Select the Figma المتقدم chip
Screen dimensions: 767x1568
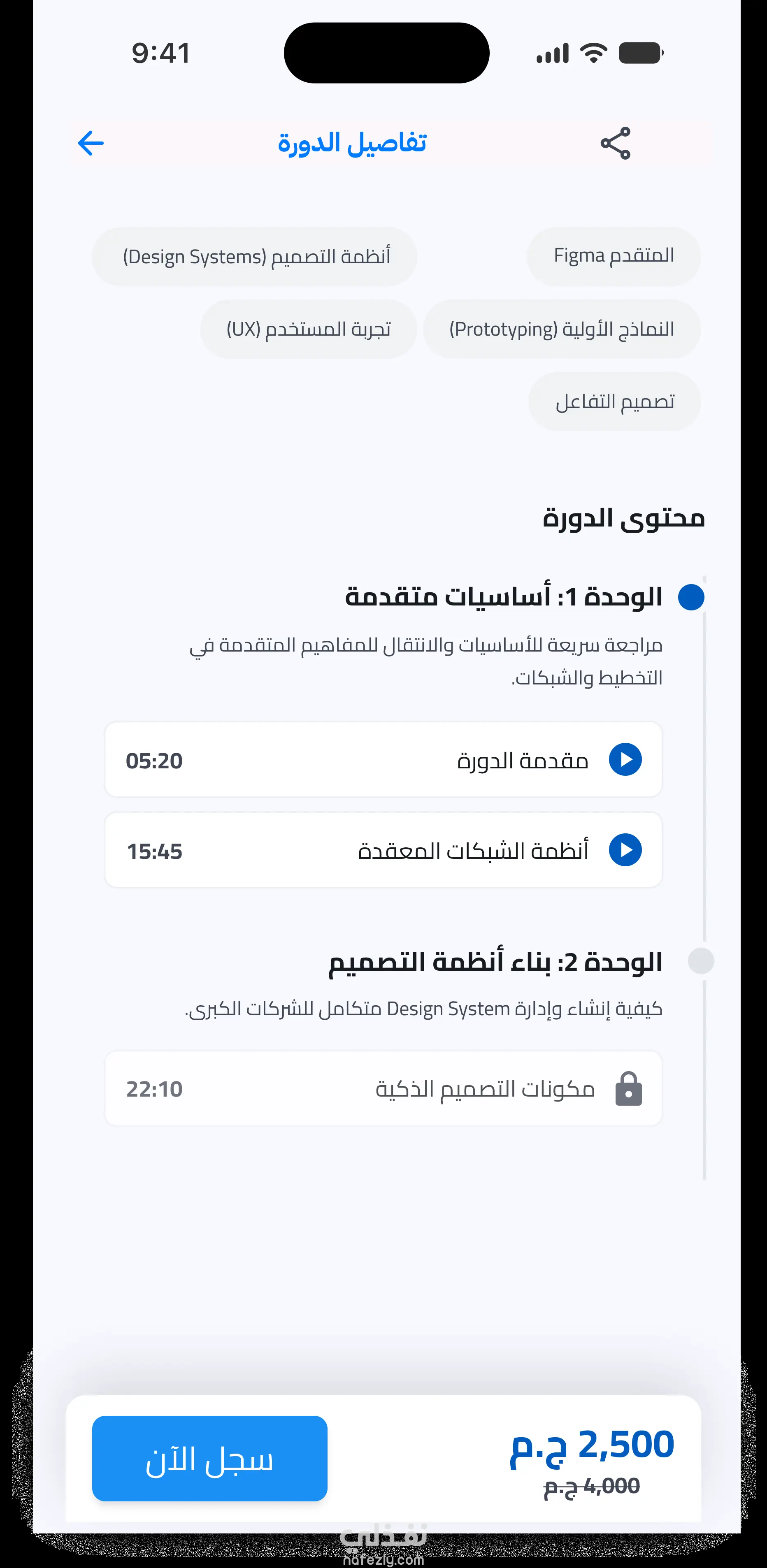pyautogui.click(x=614, y=256)
